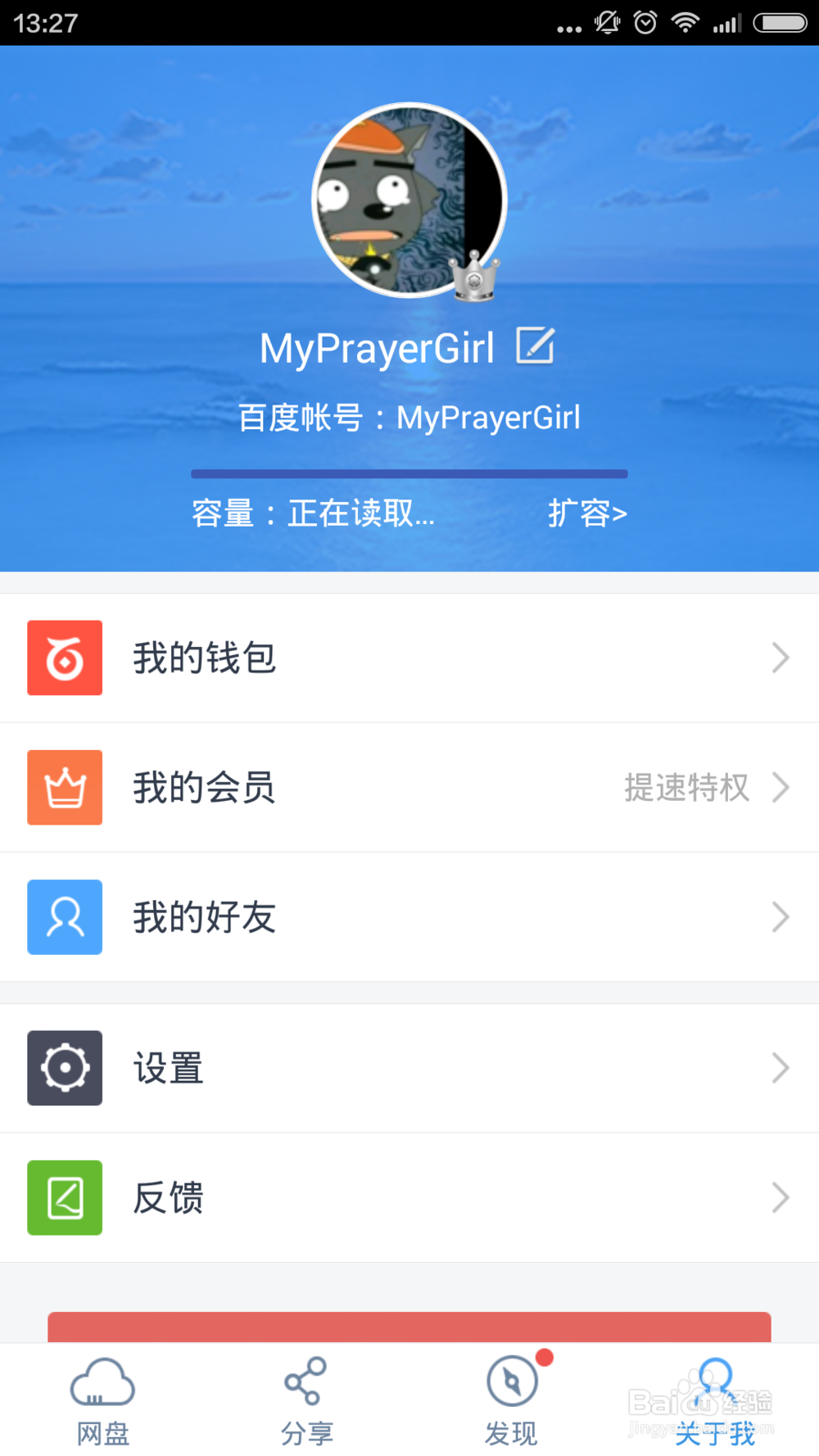Open 我的钱包 wallet

409,658
